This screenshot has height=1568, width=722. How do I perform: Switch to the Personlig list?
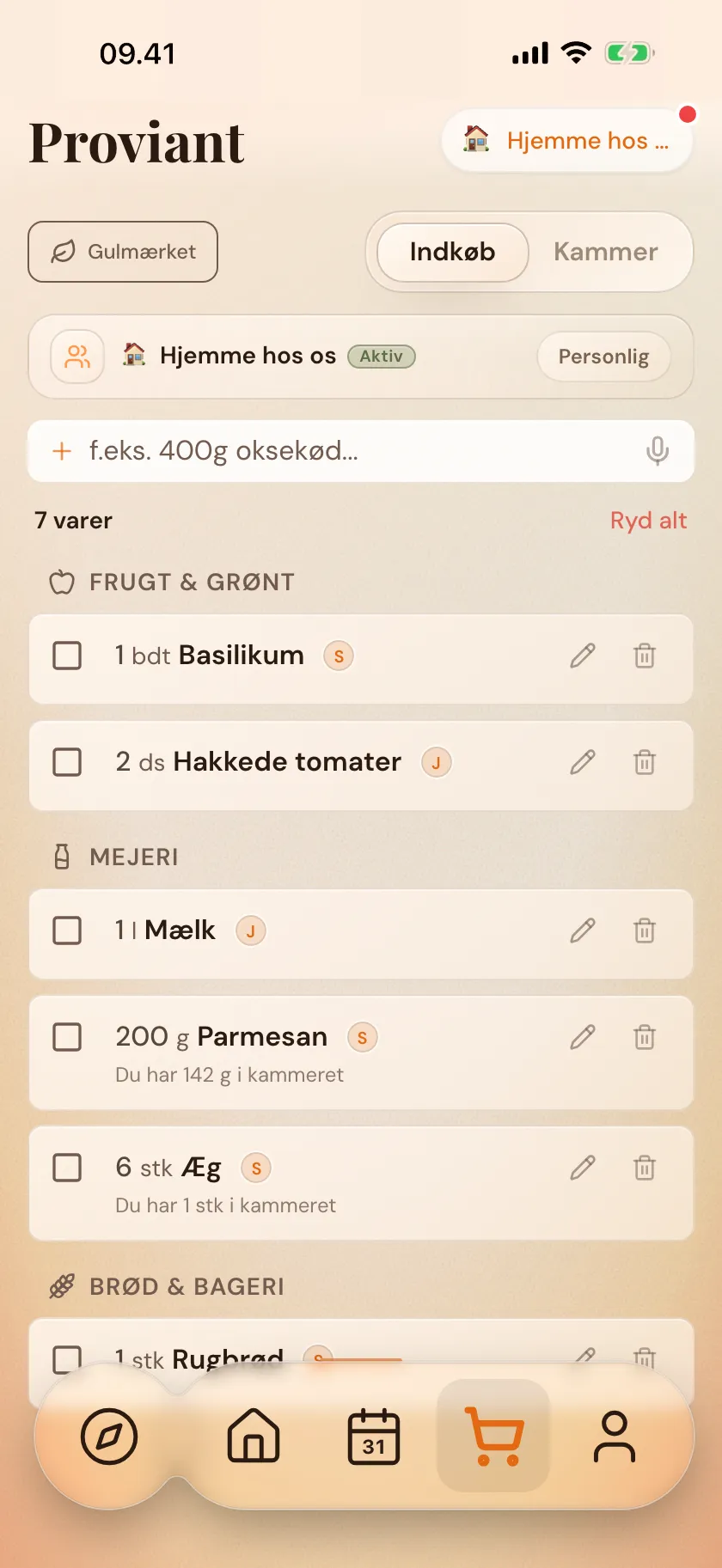(x=603, y=357)
